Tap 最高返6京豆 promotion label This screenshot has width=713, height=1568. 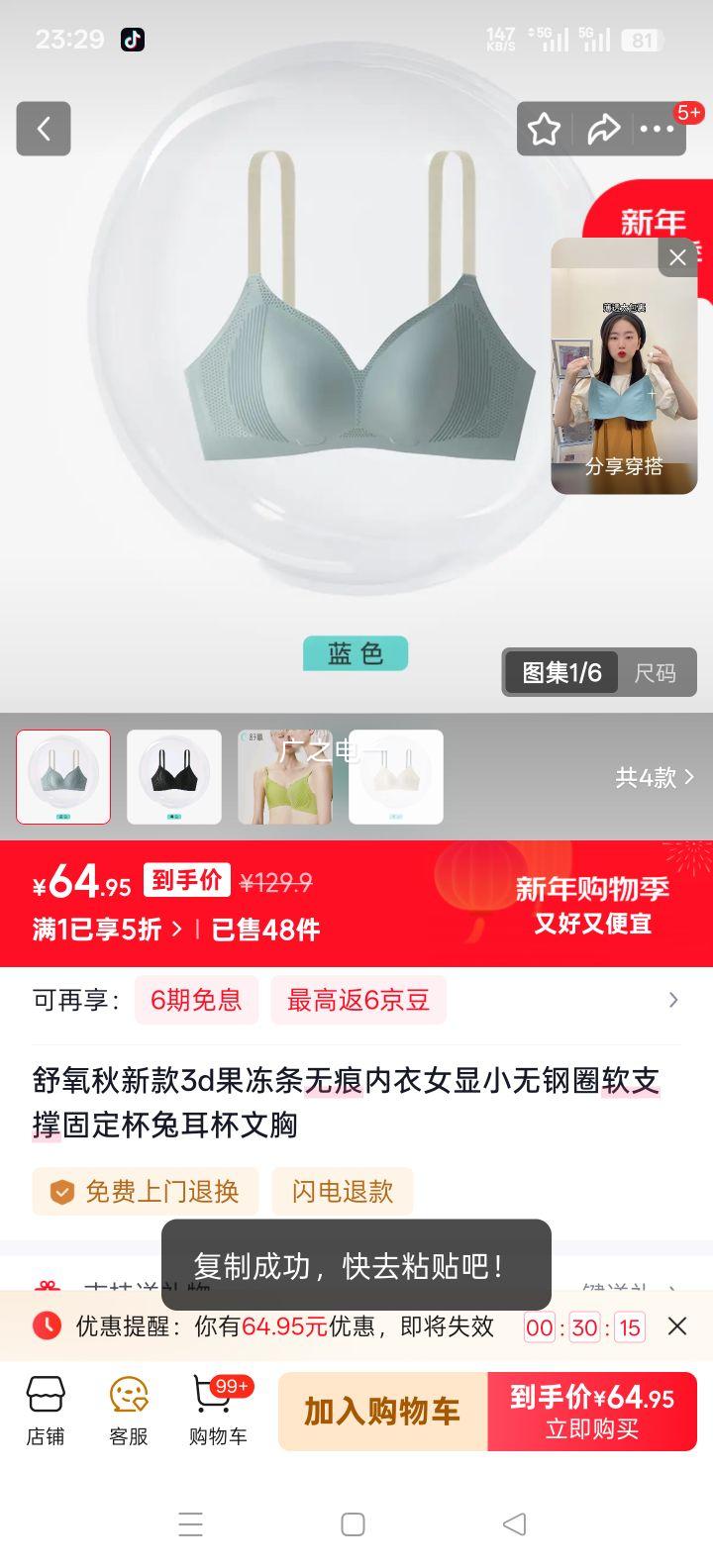pyautogui.click(x=358, y=1000)
